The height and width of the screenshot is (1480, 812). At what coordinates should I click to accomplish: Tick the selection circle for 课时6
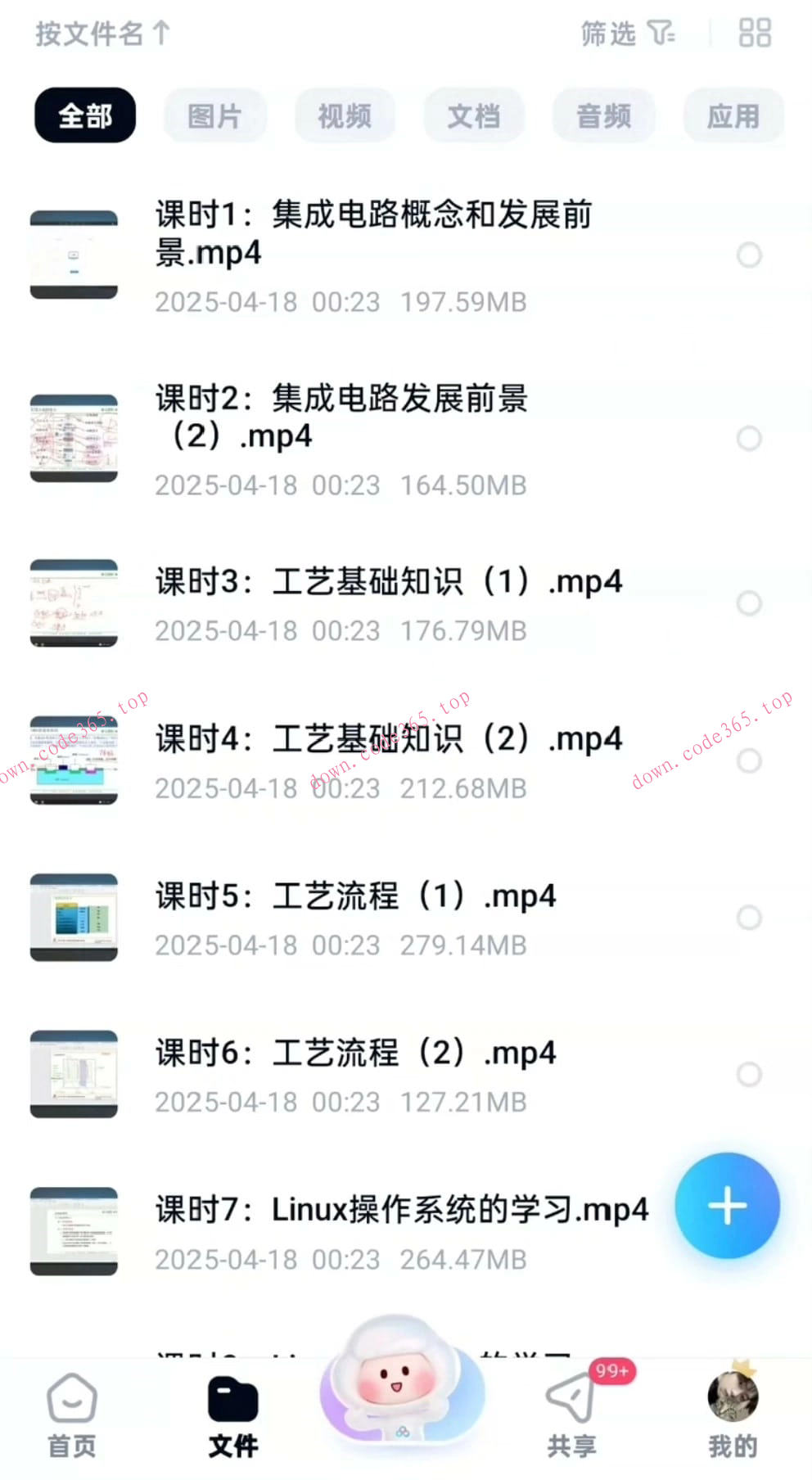pyautogui.click(x=750, y=1074)
